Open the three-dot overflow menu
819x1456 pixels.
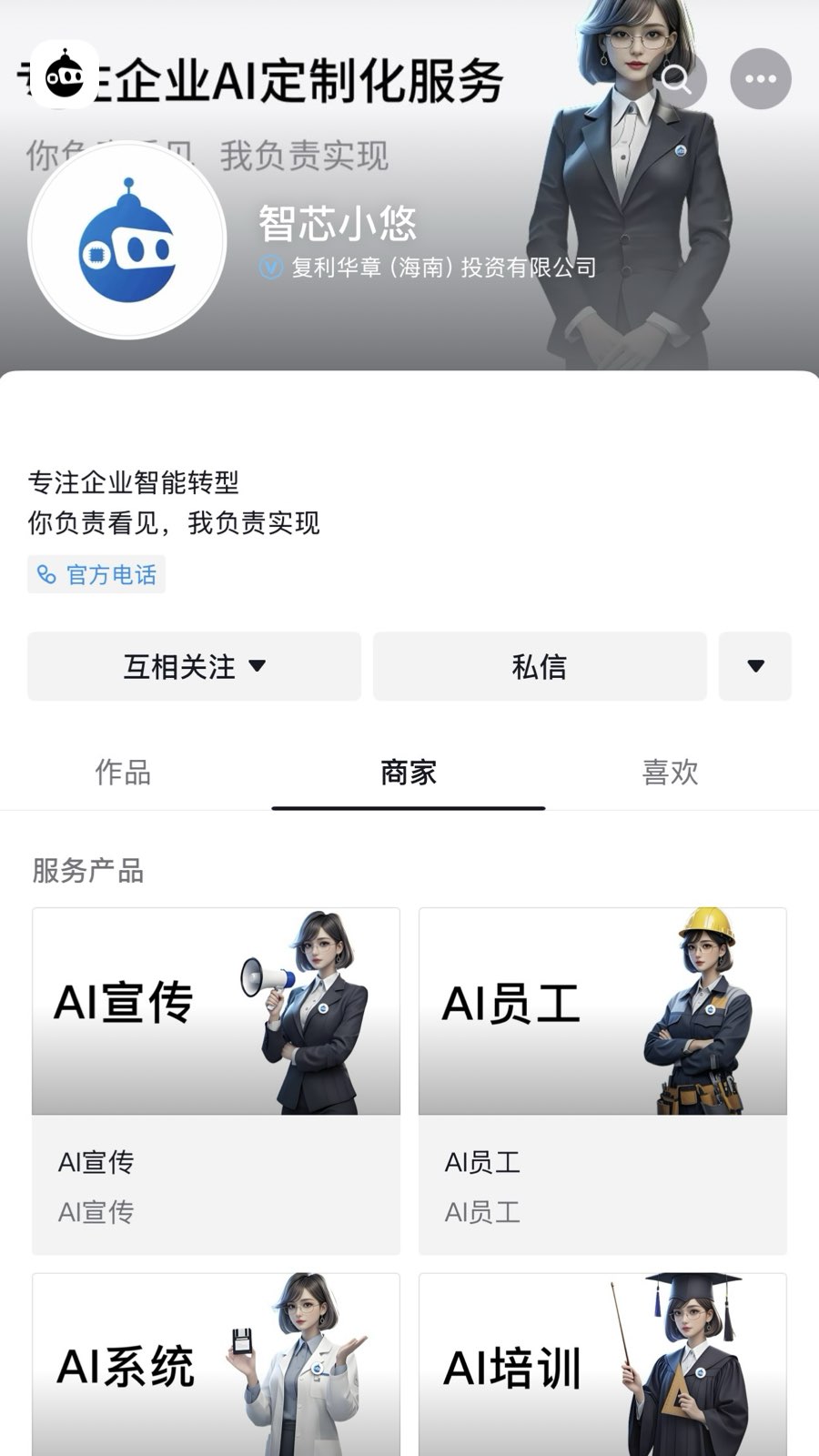[760, 79]
